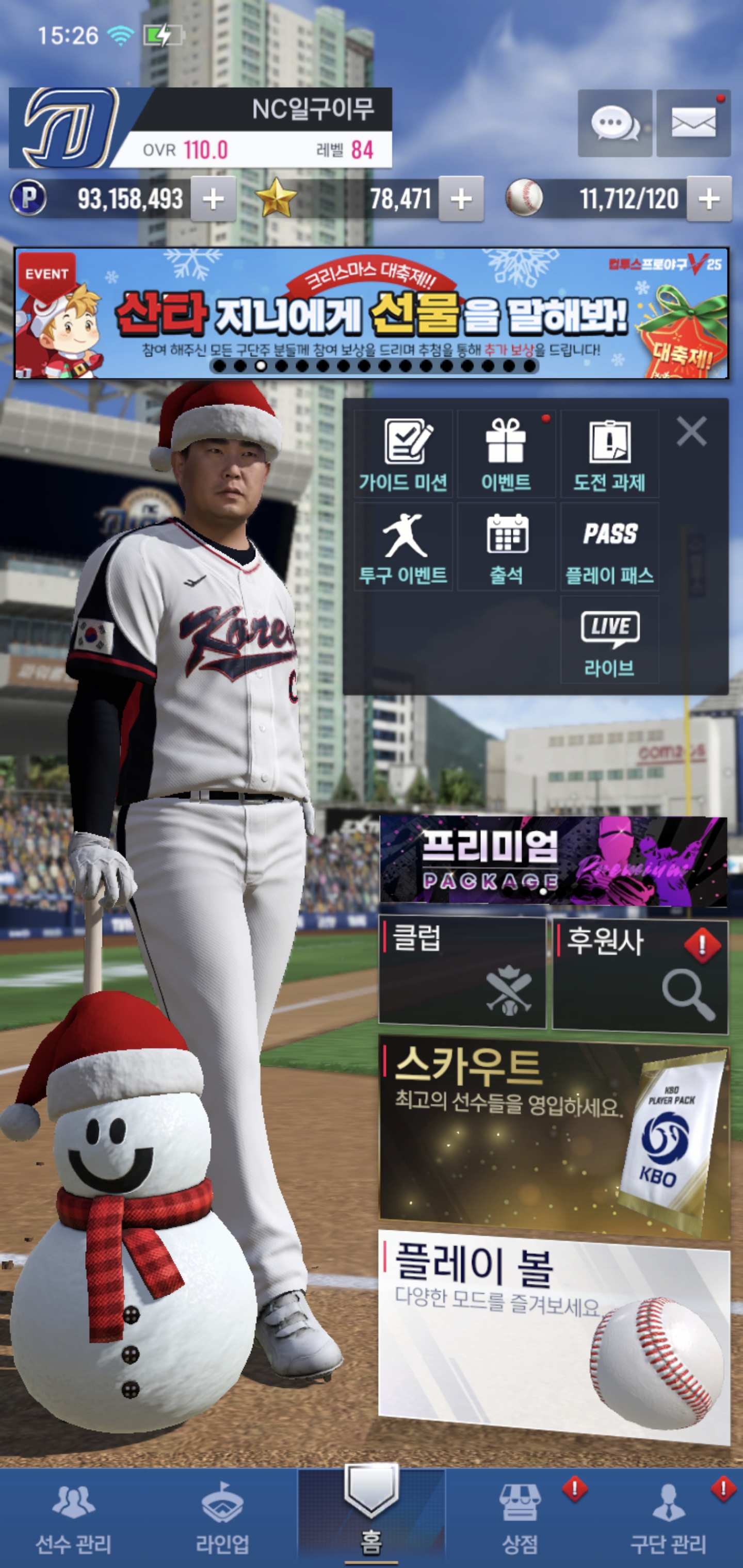Image resolution: width=743 pixels, height=1568 pixels.
Task: Open the 클럽 club card
Action: [x=462, y=973]
